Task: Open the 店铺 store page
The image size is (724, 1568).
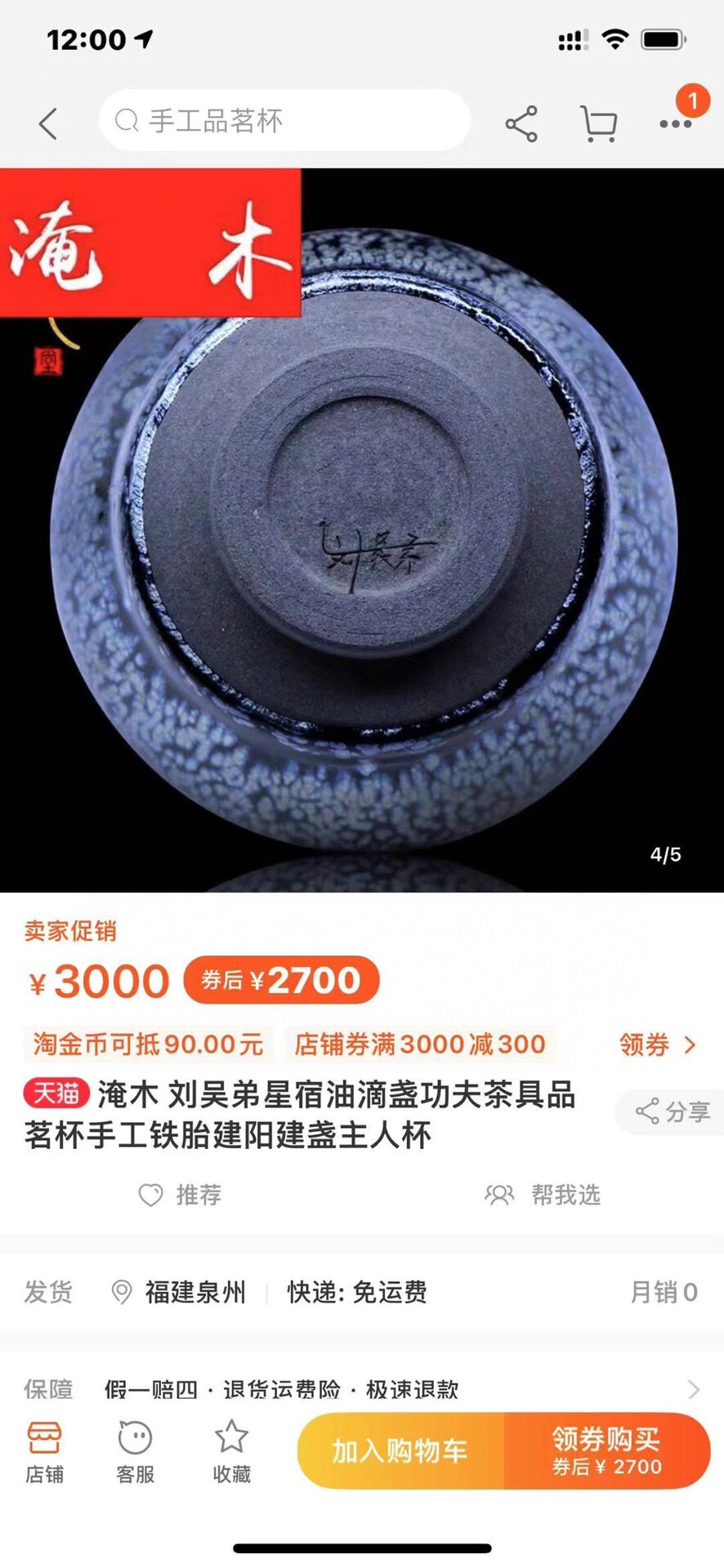Action: [x=45, y=1452]
